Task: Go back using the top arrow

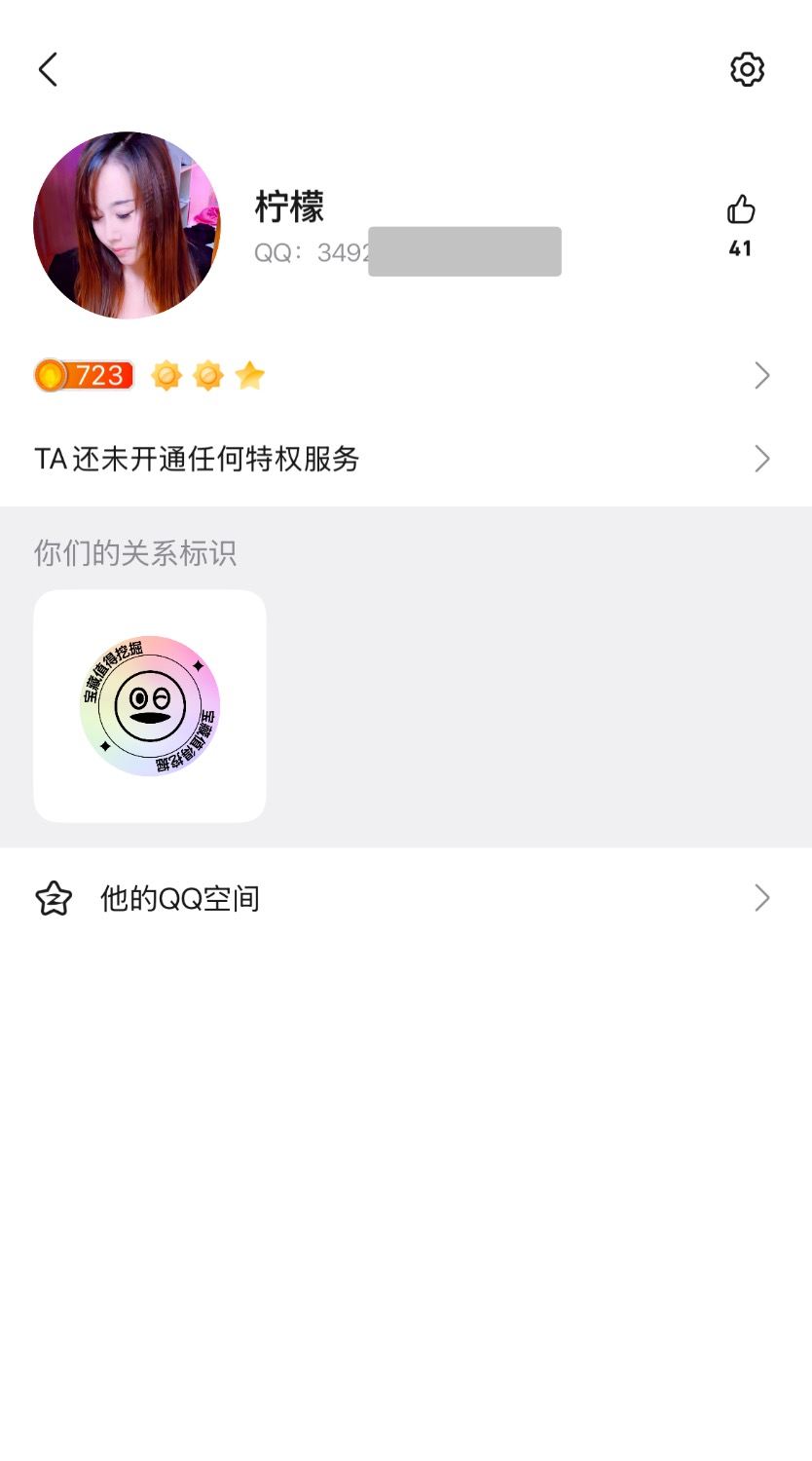Action: point(48,69)
